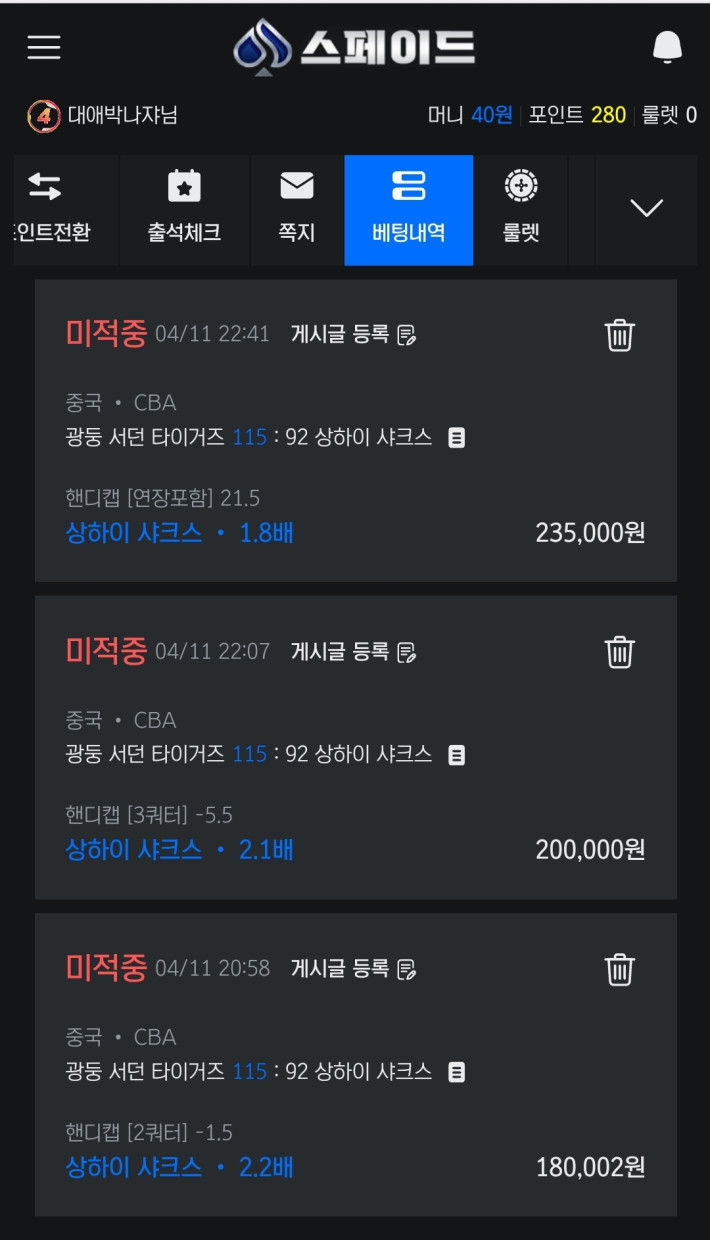The image size is (710, 1240).
Task: Tap 게시글 등록 on the 22:07 bet
Action: [x=353, y=652]
